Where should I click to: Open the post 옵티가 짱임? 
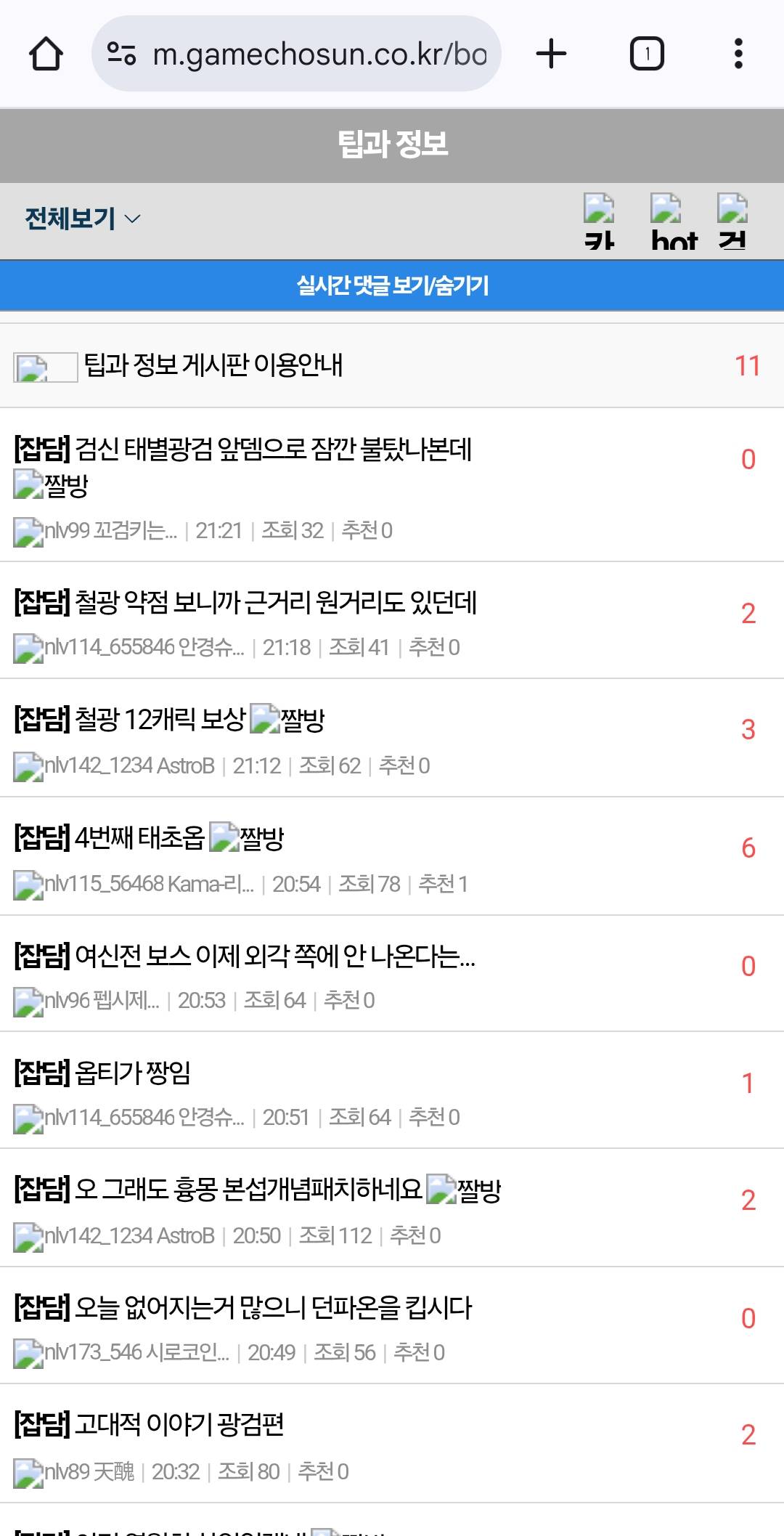[102, 1073]
